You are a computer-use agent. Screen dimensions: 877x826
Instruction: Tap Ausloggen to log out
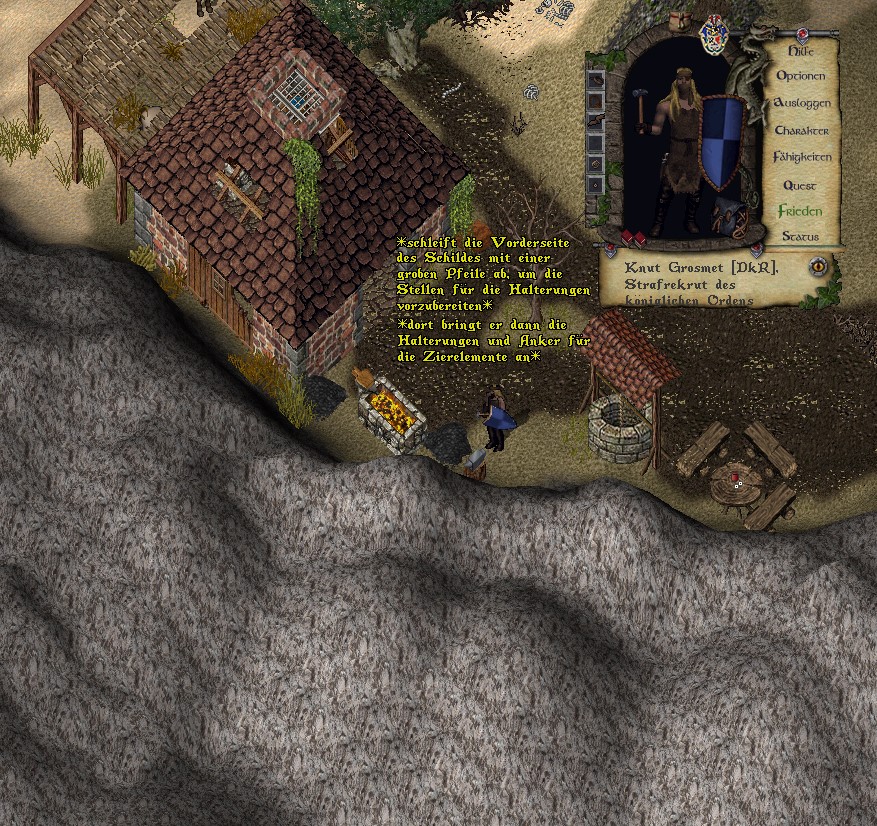(801, 103)
